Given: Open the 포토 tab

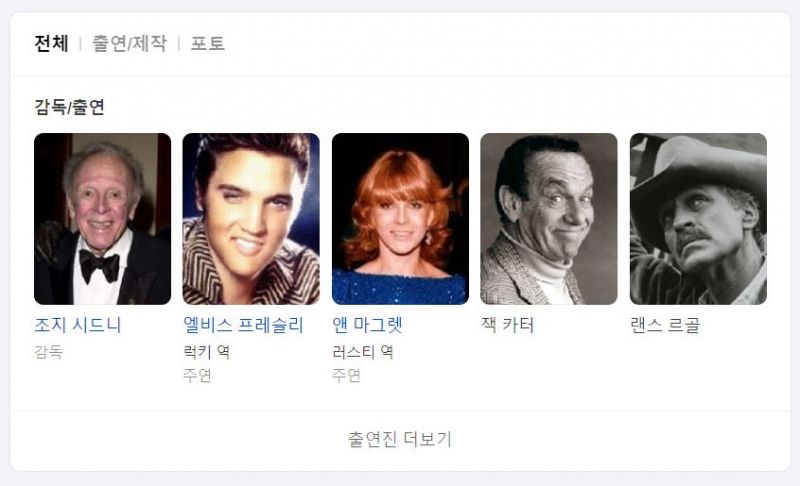Looking at the screenshot, I should coord(208,44).
